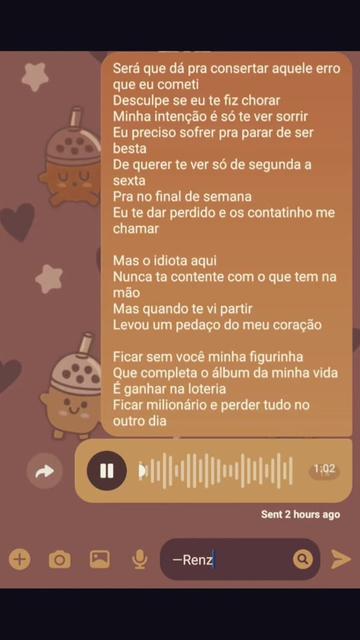The height and width of the screenshot is (640, 360).
Task: Forward the voice message with the arrow icon
Action: (x=44, y=471)
